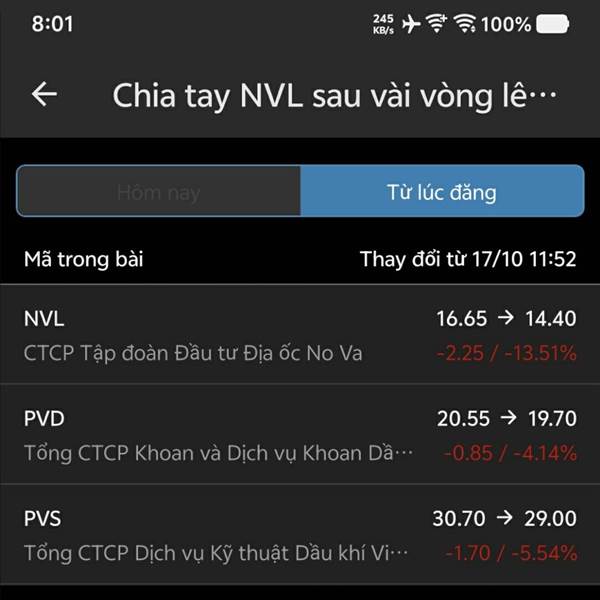
Task: Go back using the arrow icon
Action: click(x=44, y=95)
